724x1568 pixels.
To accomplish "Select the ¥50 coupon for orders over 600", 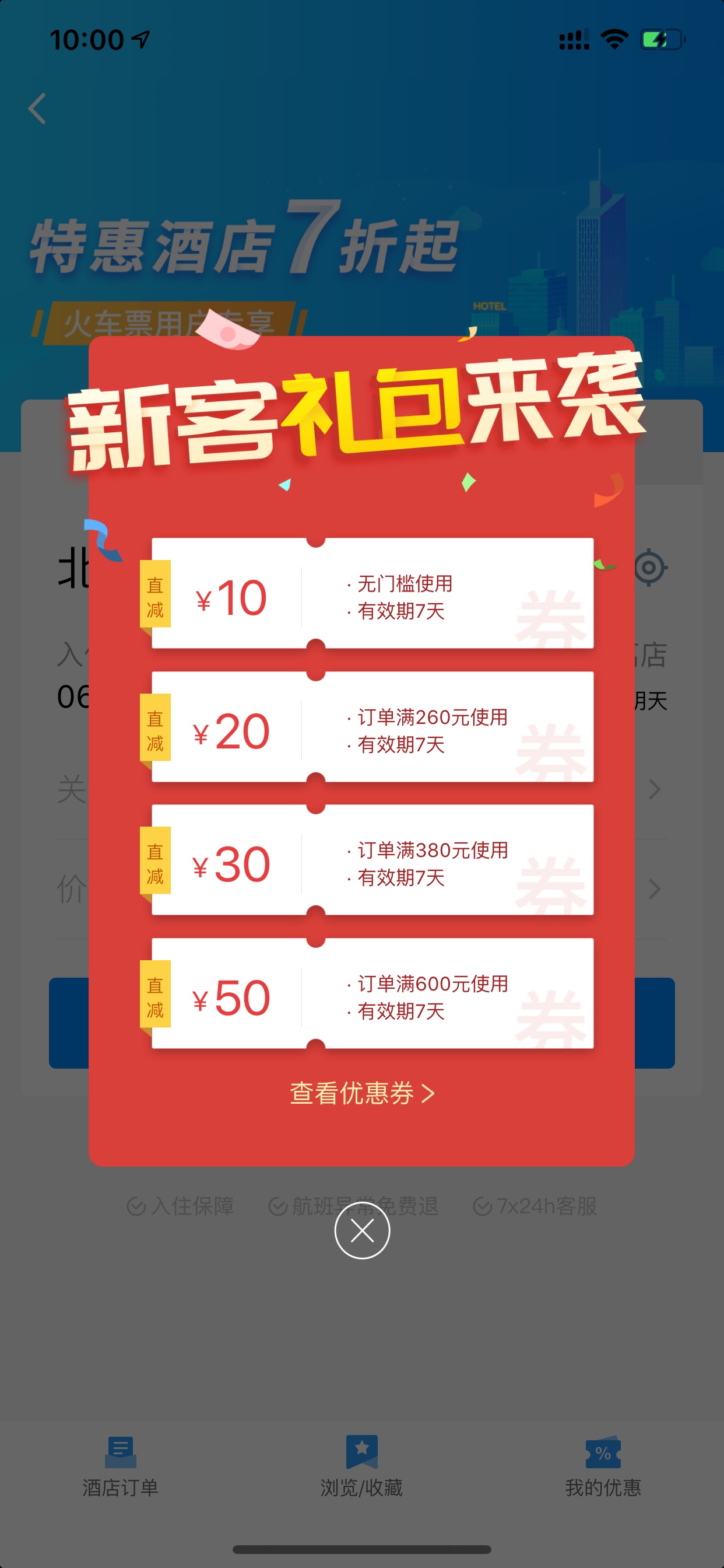I will (x=372, y=993).
